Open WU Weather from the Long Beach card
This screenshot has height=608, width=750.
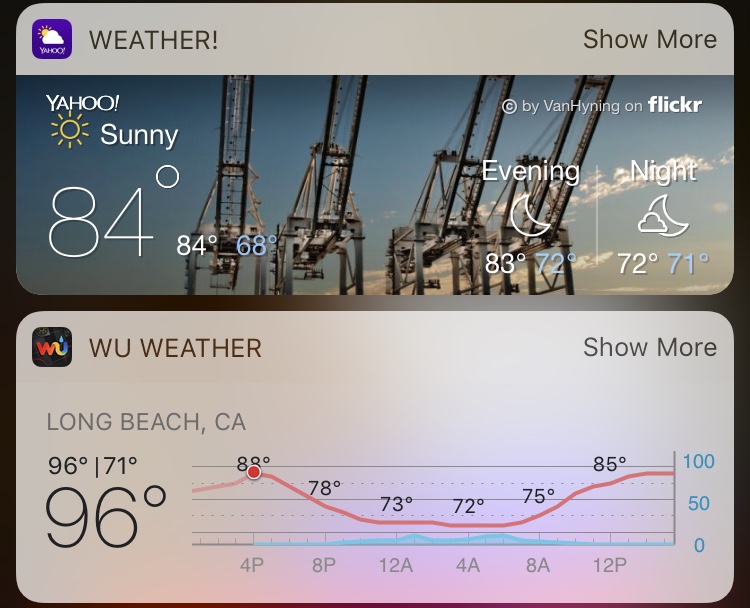coord(375,490)
